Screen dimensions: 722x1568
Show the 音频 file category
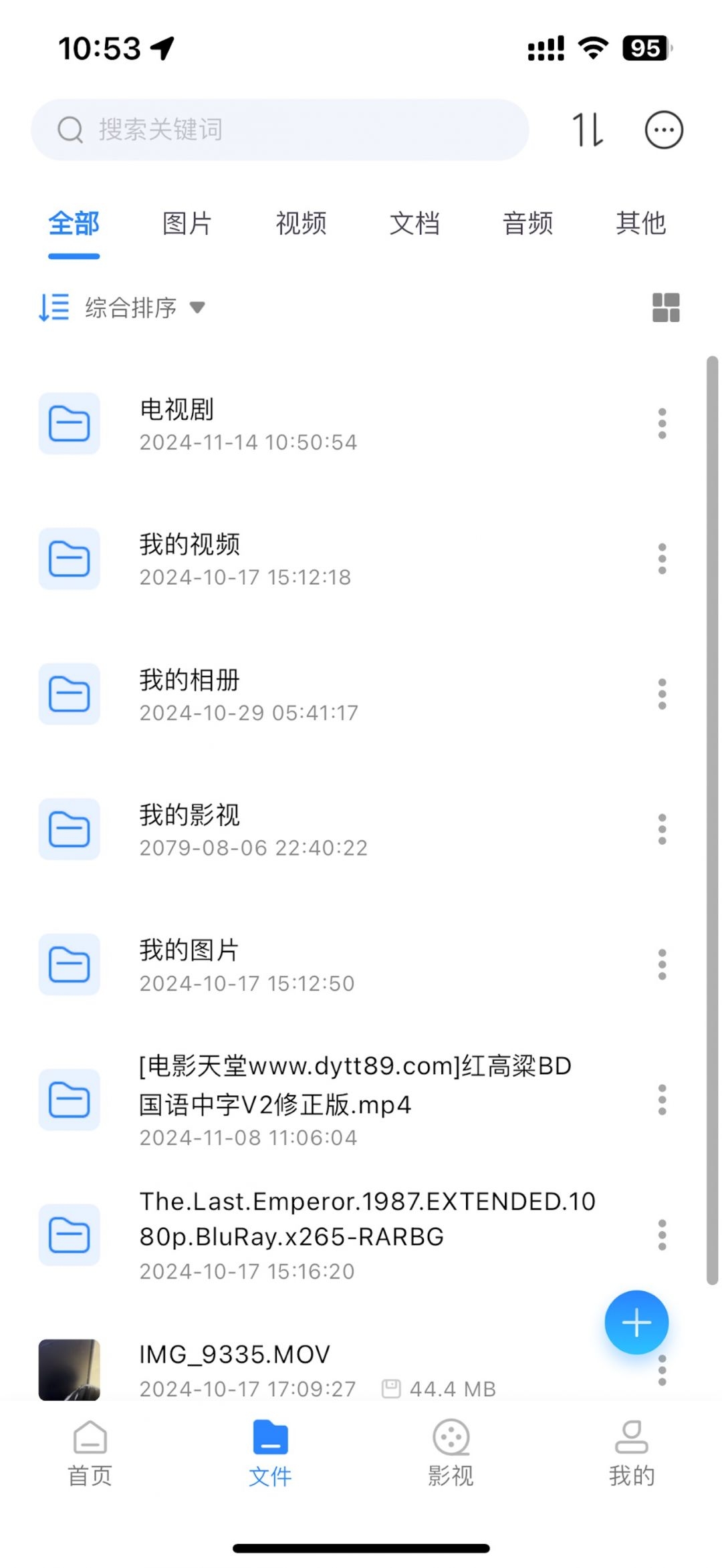click(x=527, y=223)
